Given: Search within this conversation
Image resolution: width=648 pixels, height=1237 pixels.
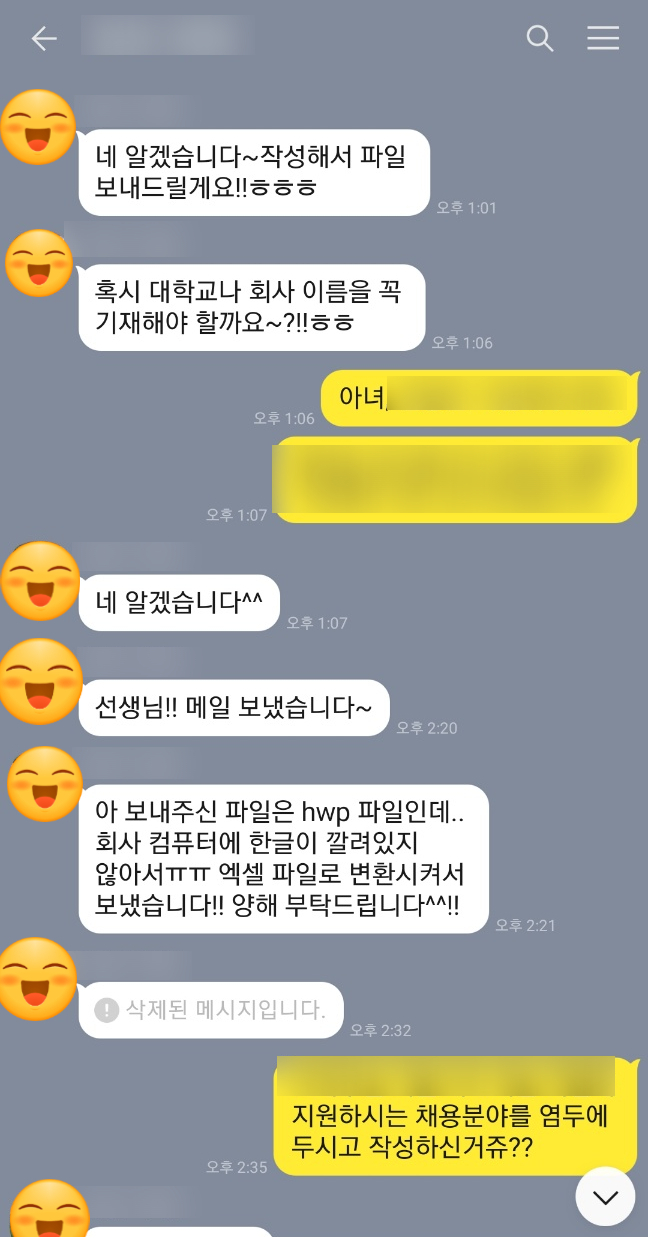Looking at the screenshot, I should [540, 39].
